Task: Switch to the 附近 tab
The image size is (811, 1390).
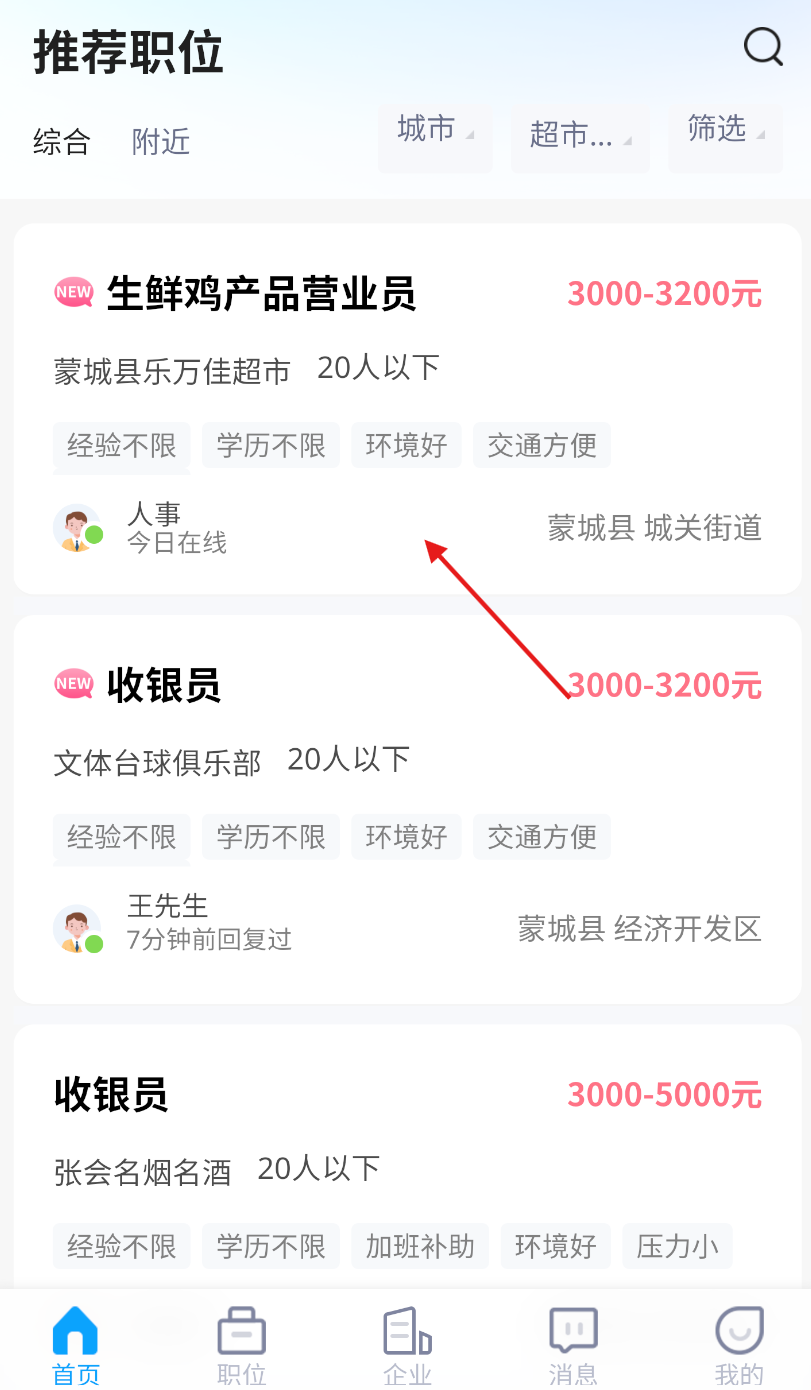Action: [161, 142]
